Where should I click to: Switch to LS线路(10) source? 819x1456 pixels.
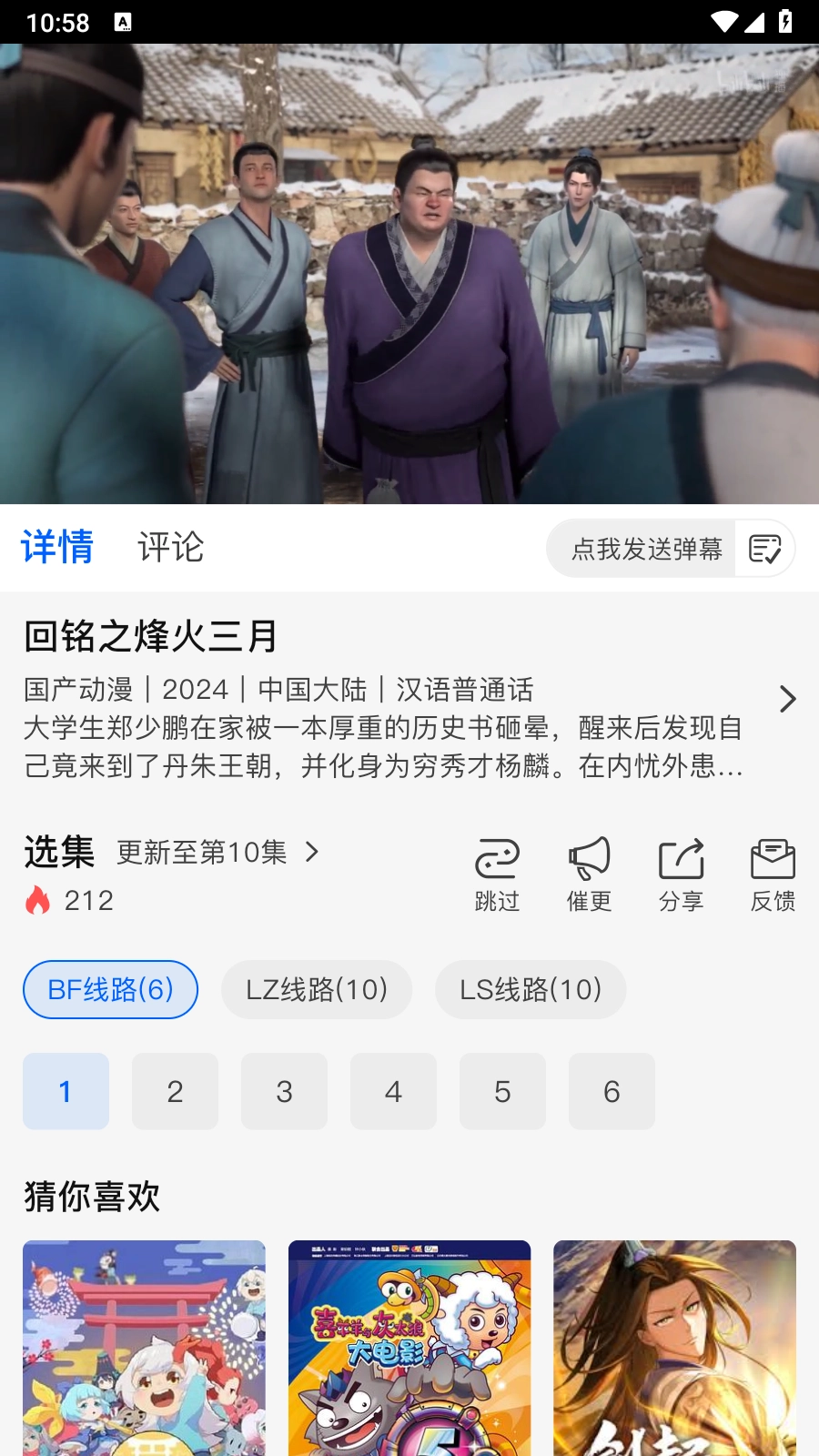[x=530, y=989]
